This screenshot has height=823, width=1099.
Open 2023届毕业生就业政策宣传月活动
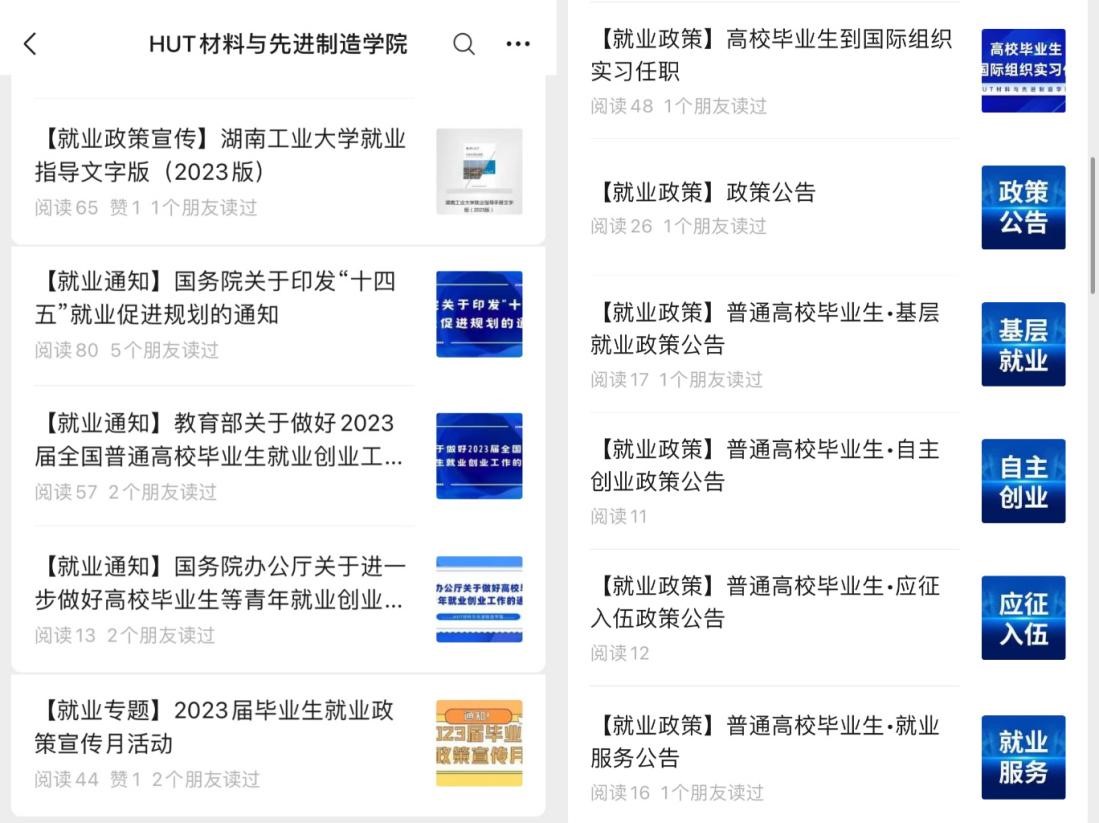[215, 727]
